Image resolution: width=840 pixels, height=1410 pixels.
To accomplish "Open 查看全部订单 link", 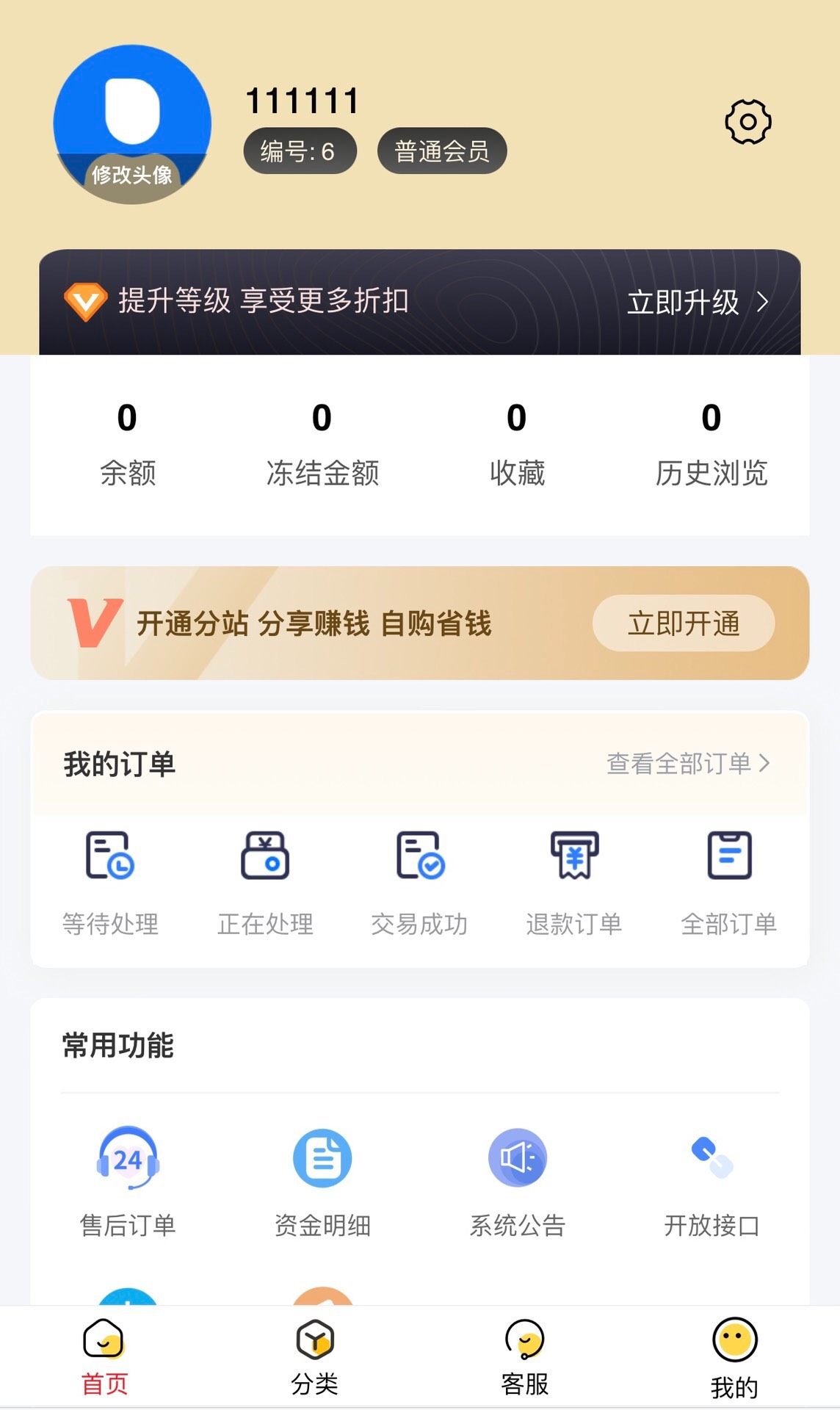I will coord(687,764).
